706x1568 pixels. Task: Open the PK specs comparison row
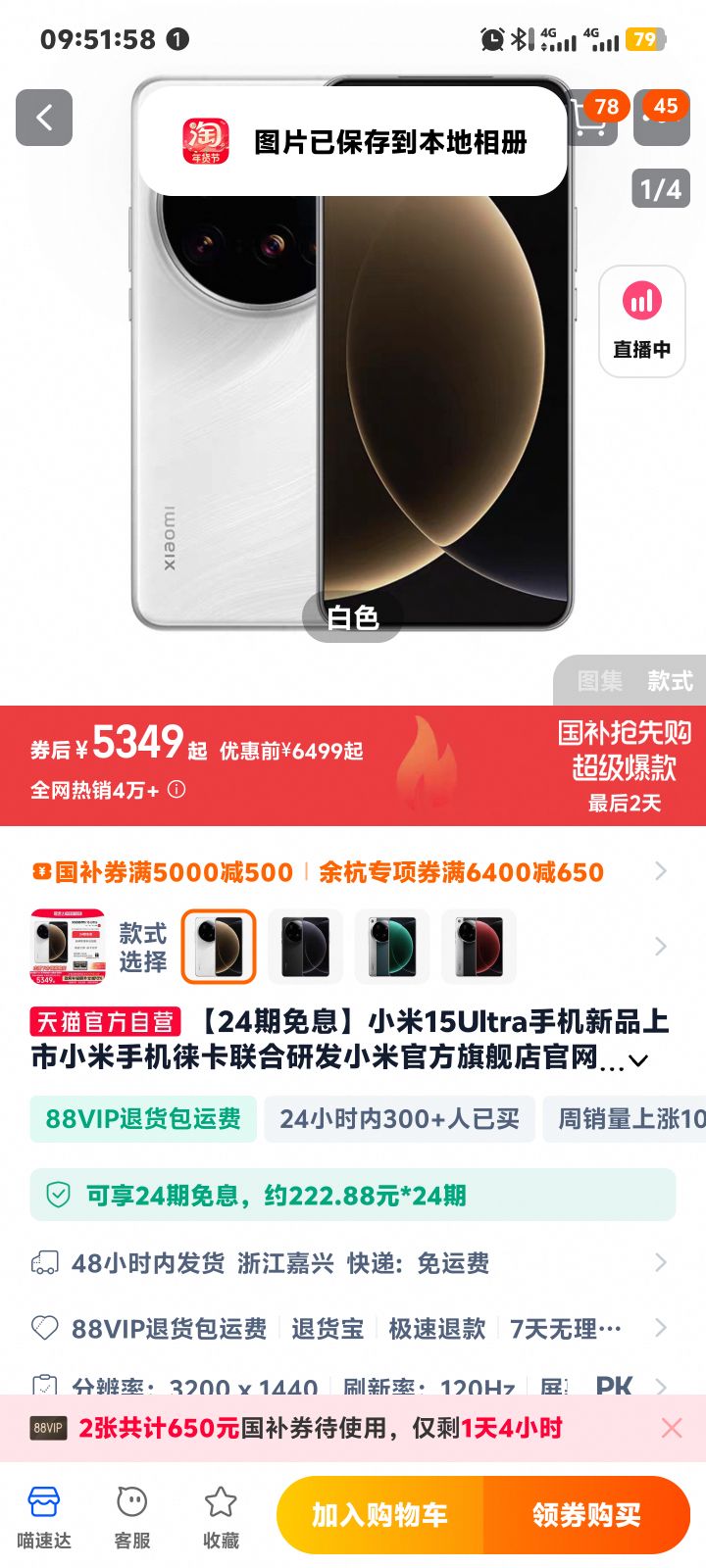point(616,1384)
